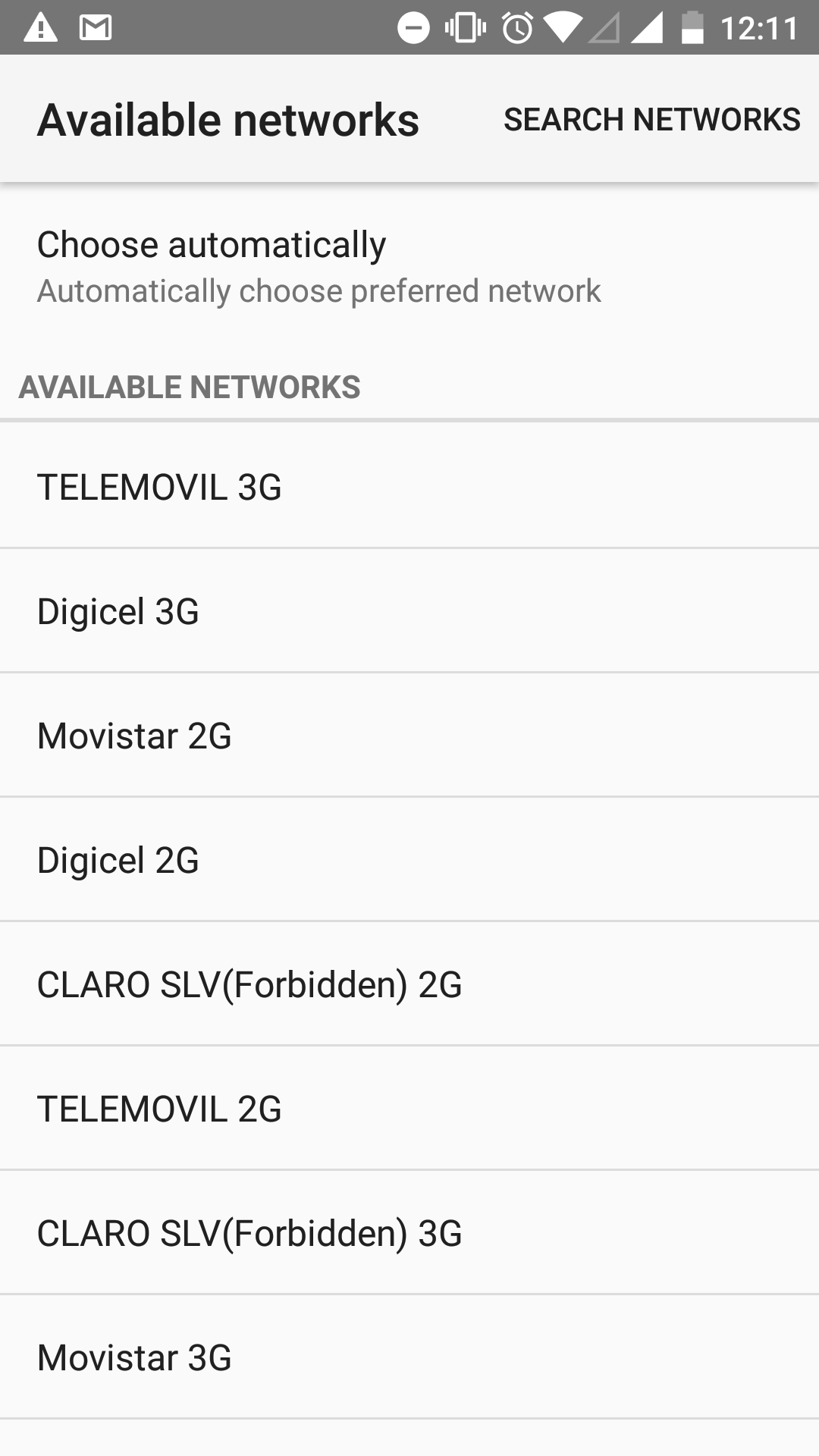Select Choose automatically option
The width and height of the screenshot is (819, 1456).
(x=409, y=267)
